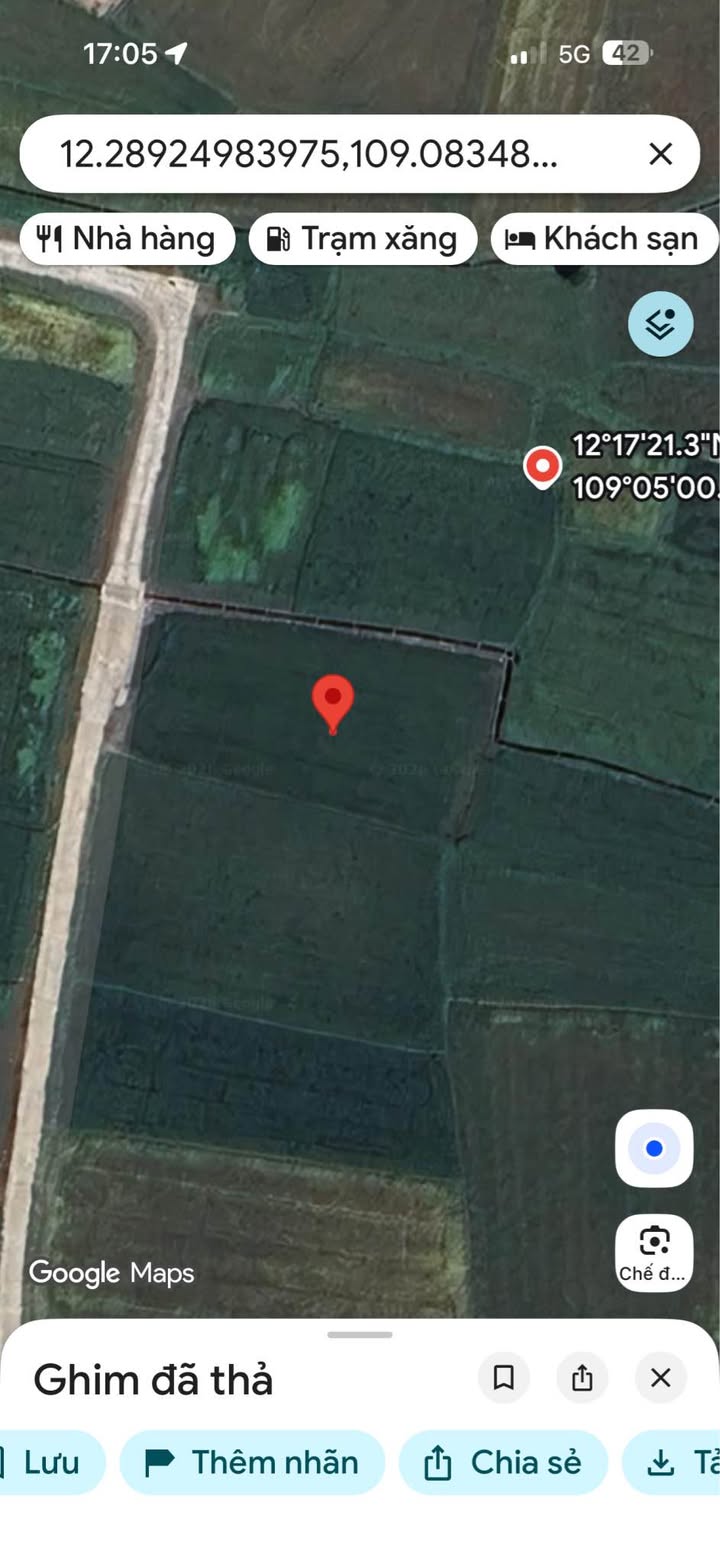The image size is (720, 1564).
Task: Center map on my current location
Action: 654,1148
